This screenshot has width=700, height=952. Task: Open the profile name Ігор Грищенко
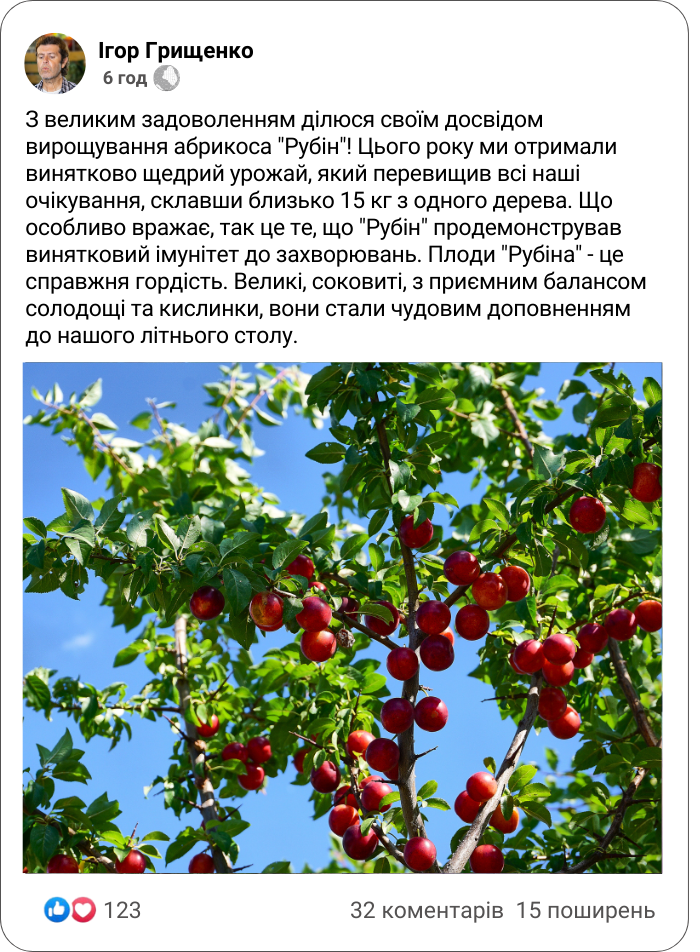[176, 50]
